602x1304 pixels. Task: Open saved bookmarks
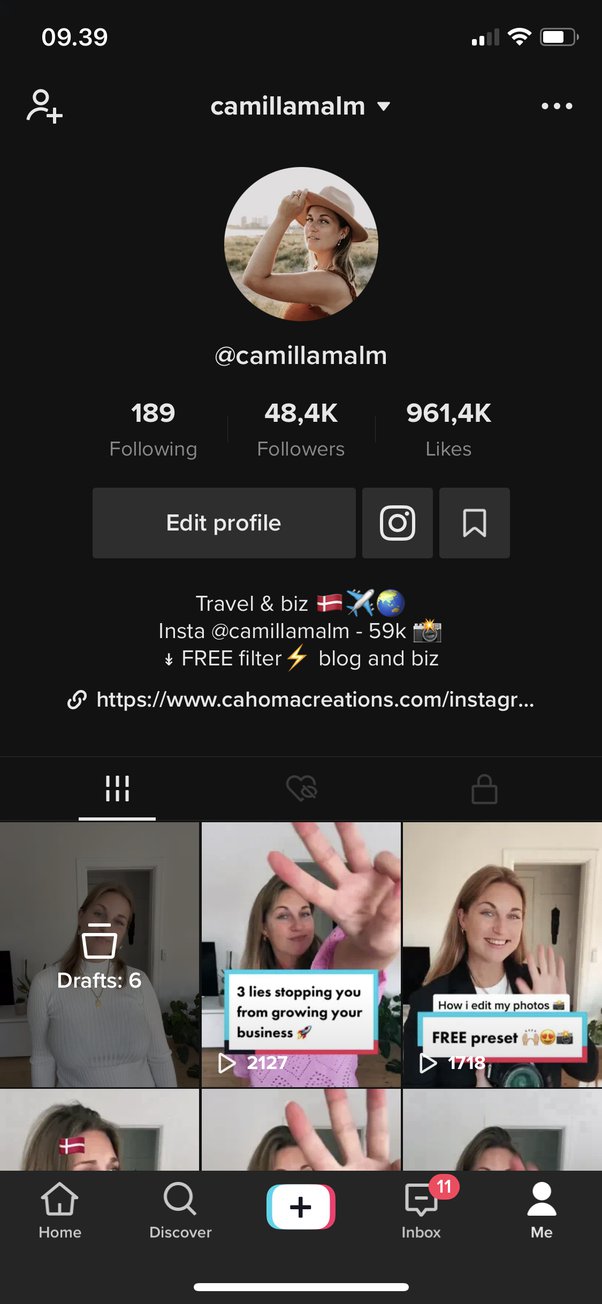475,523
